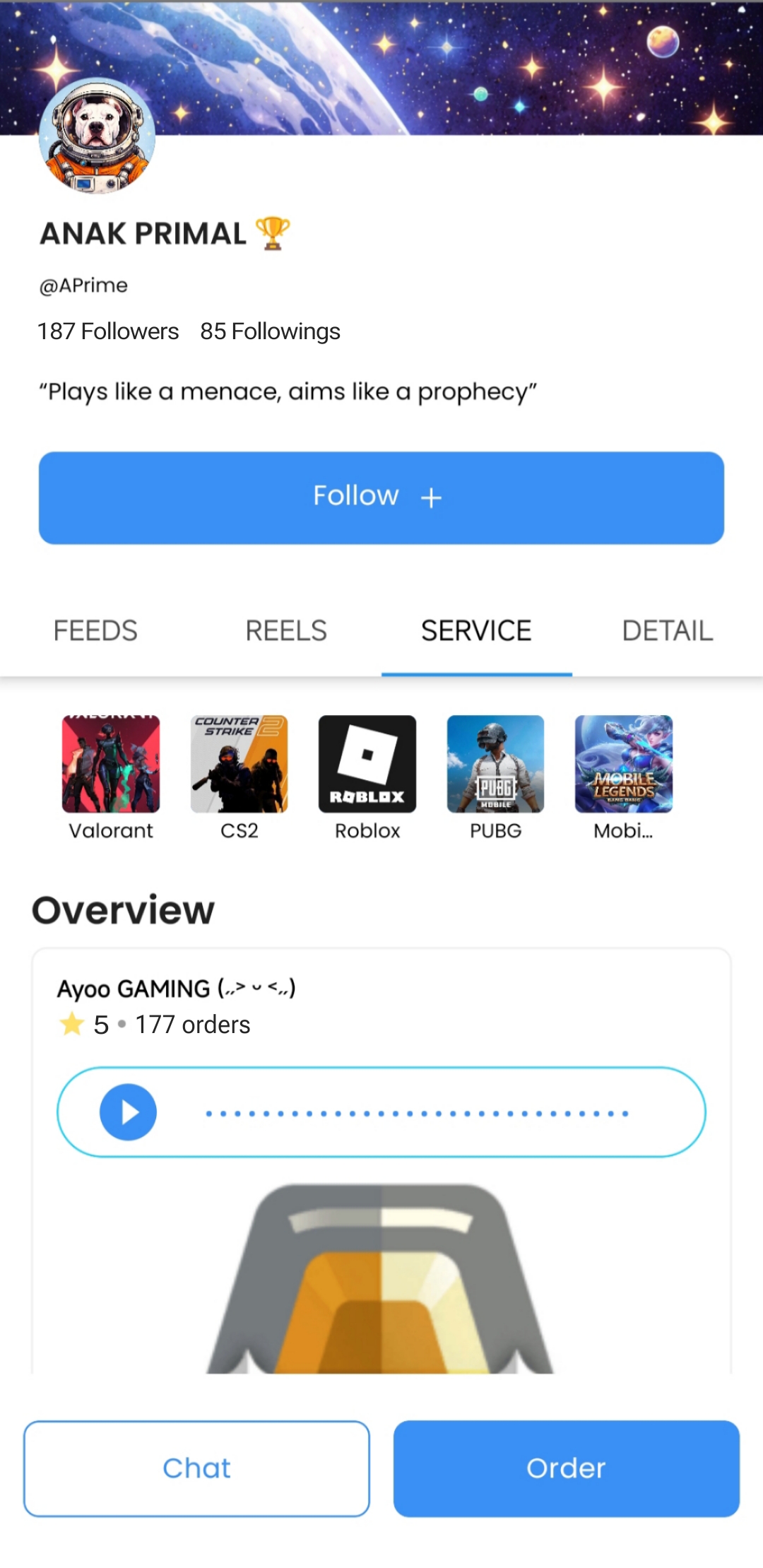Click the audio waveform progress track
The height and width of the screenshot is (1568, 763).
(x=417, y=1112)
